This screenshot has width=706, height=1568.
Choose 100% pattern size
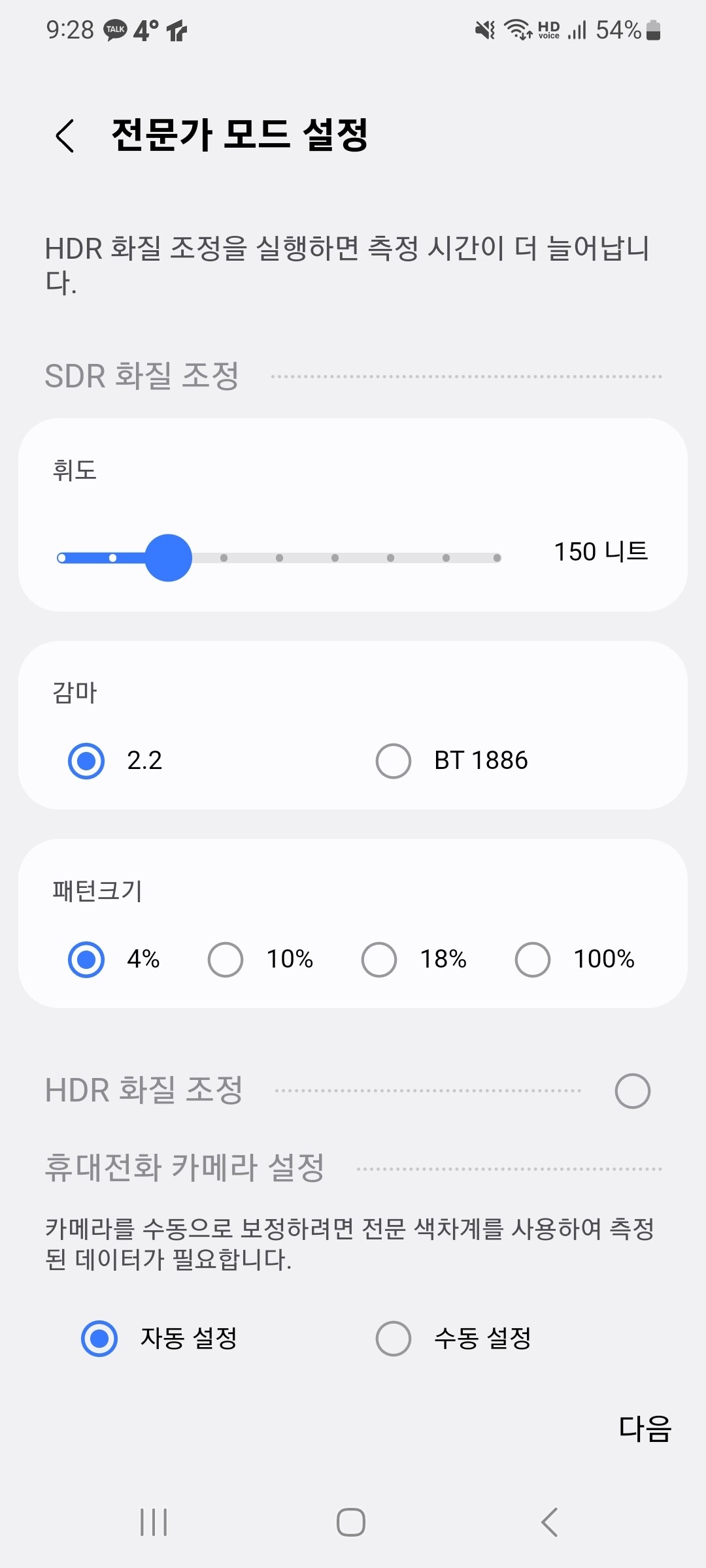pos(533,960)
